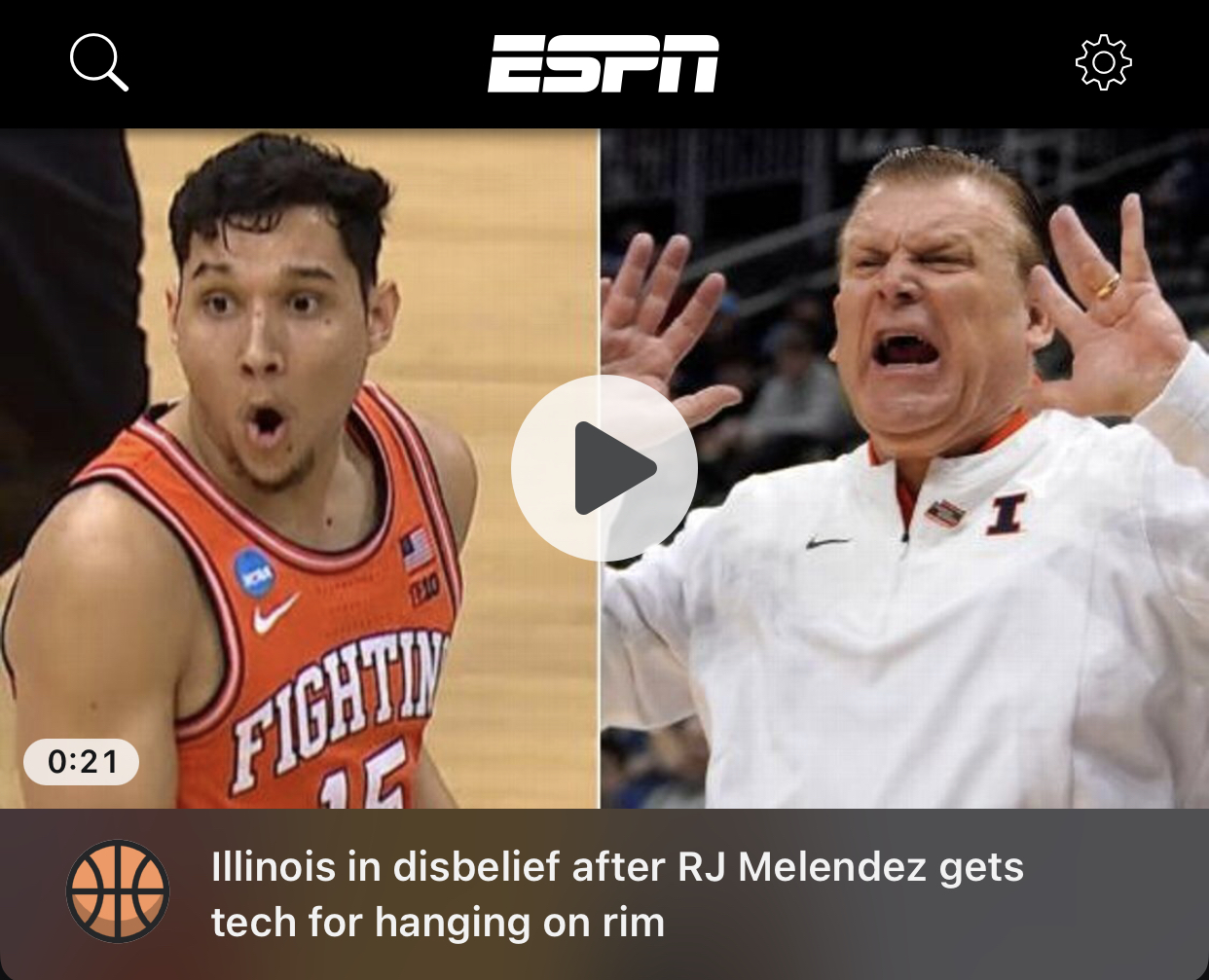Play the Illinois RJ Melendez video
Image resolution: width=1209 pixels, height=980 pixels.
tap(604, 468)
